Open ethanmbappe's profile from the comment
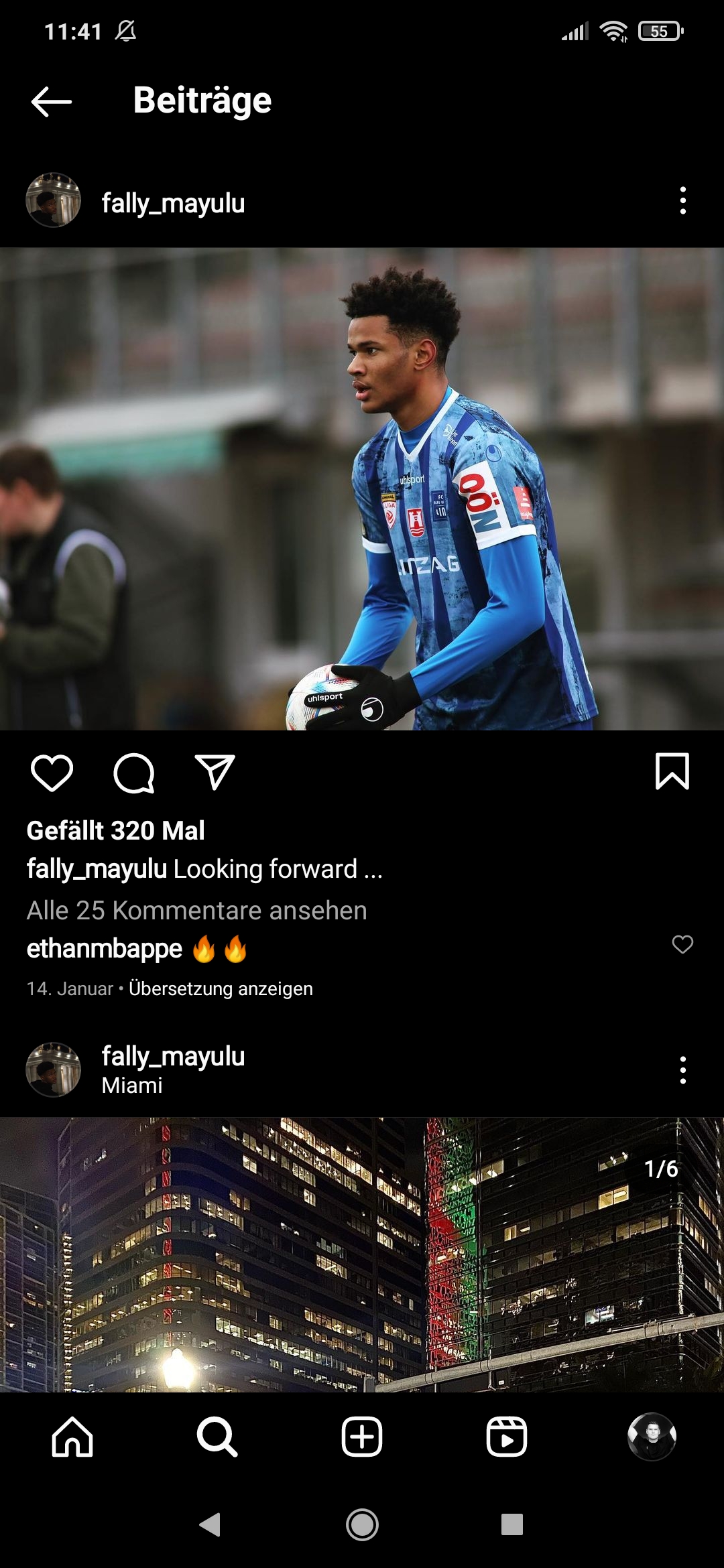724x1568 pixels. 105,949
